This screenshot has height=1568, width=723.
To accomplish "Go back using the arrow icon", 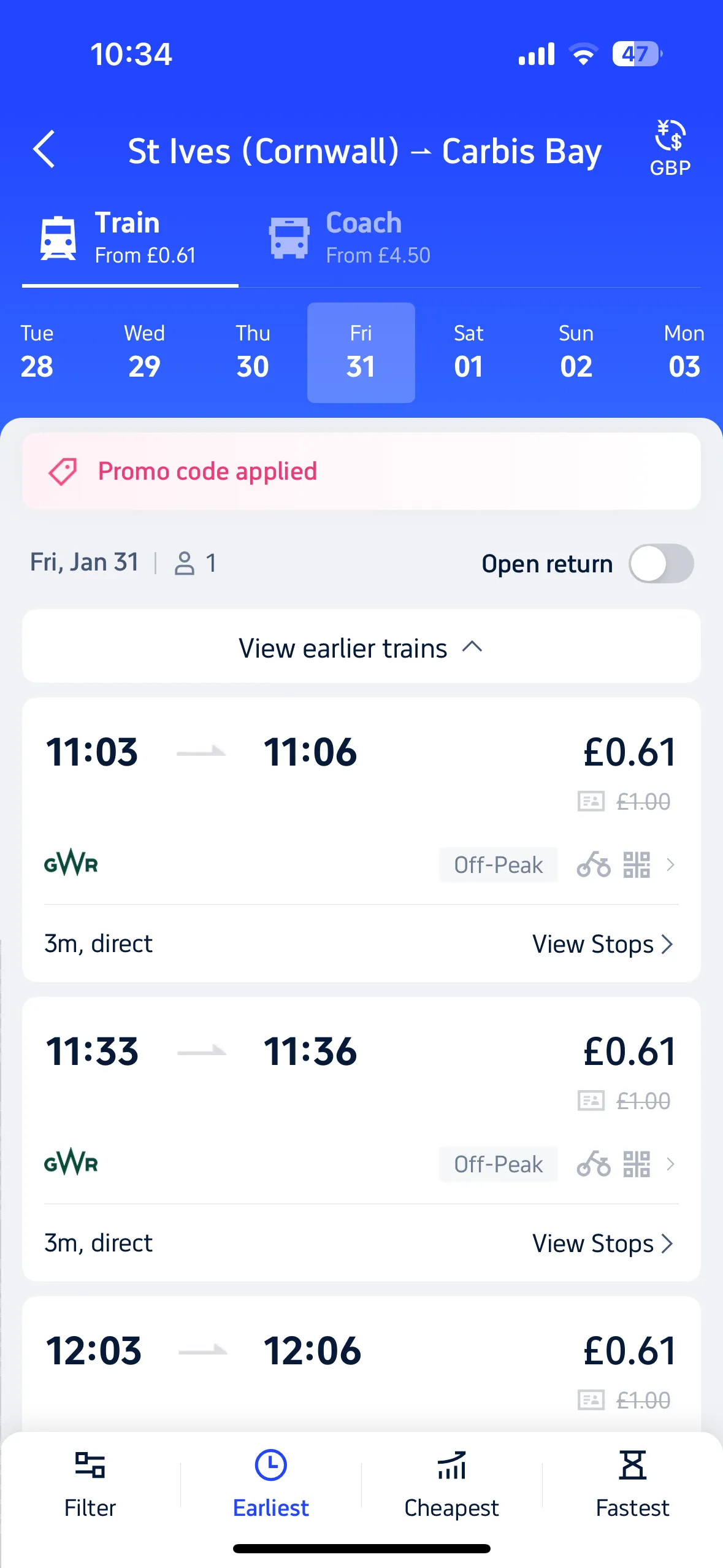I will click(x=44, y=149).
